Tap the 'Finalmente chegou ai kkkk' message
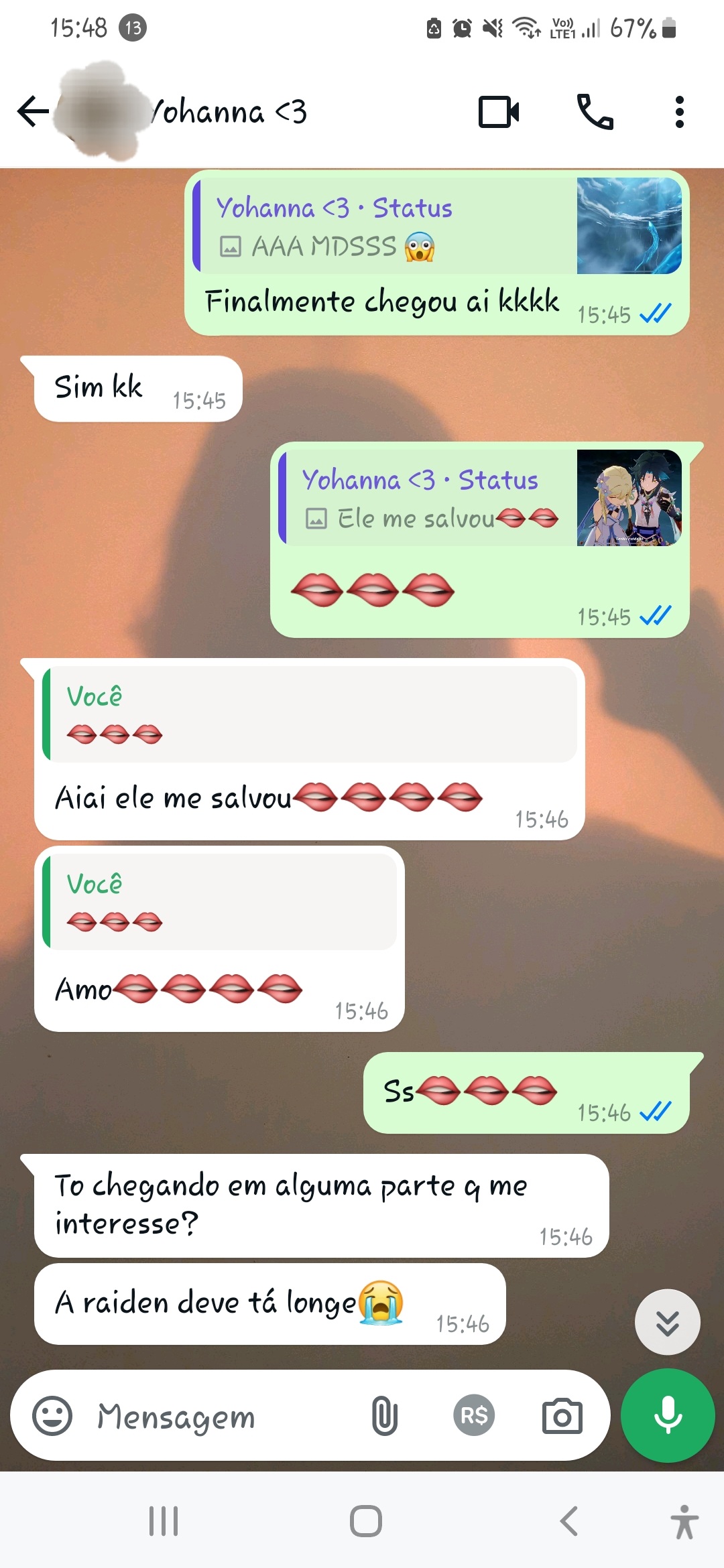The width and height of the screenshot is (724, 1568). click(382, 302)
